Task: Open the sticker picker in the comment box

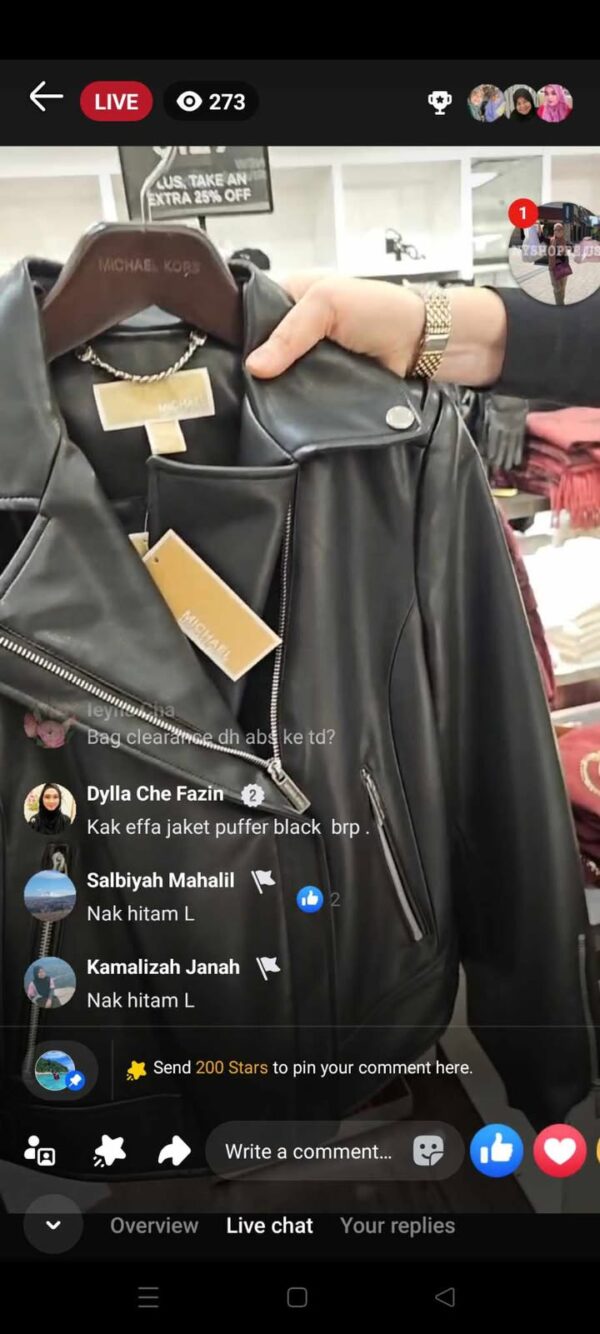Action: pyautogui.click(x=428, y=1151)
